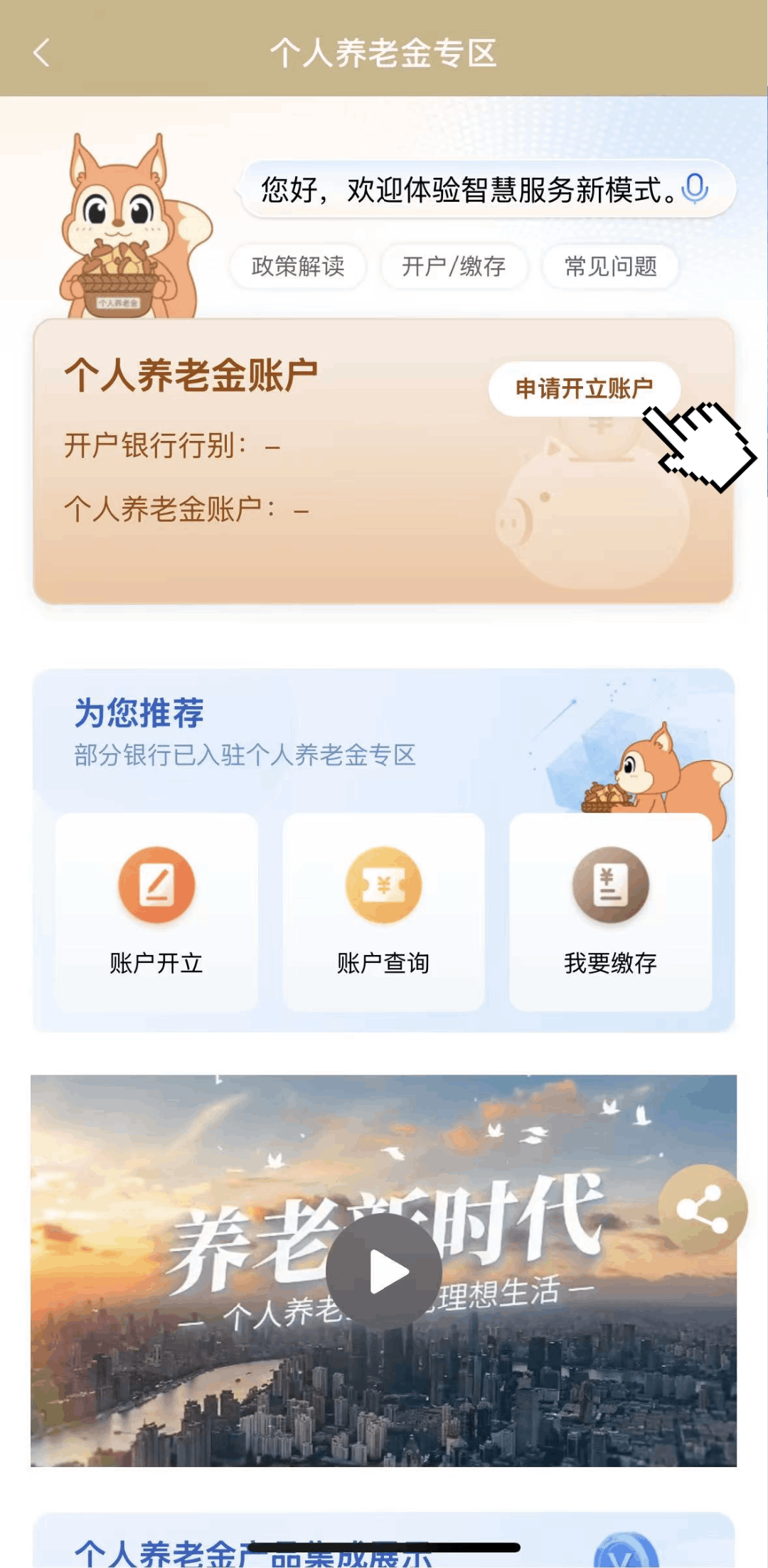The height and width of the screenshot is (1568, 768).
Task: Play the 养老新时代 video
Action: [x=384, y=1272]
